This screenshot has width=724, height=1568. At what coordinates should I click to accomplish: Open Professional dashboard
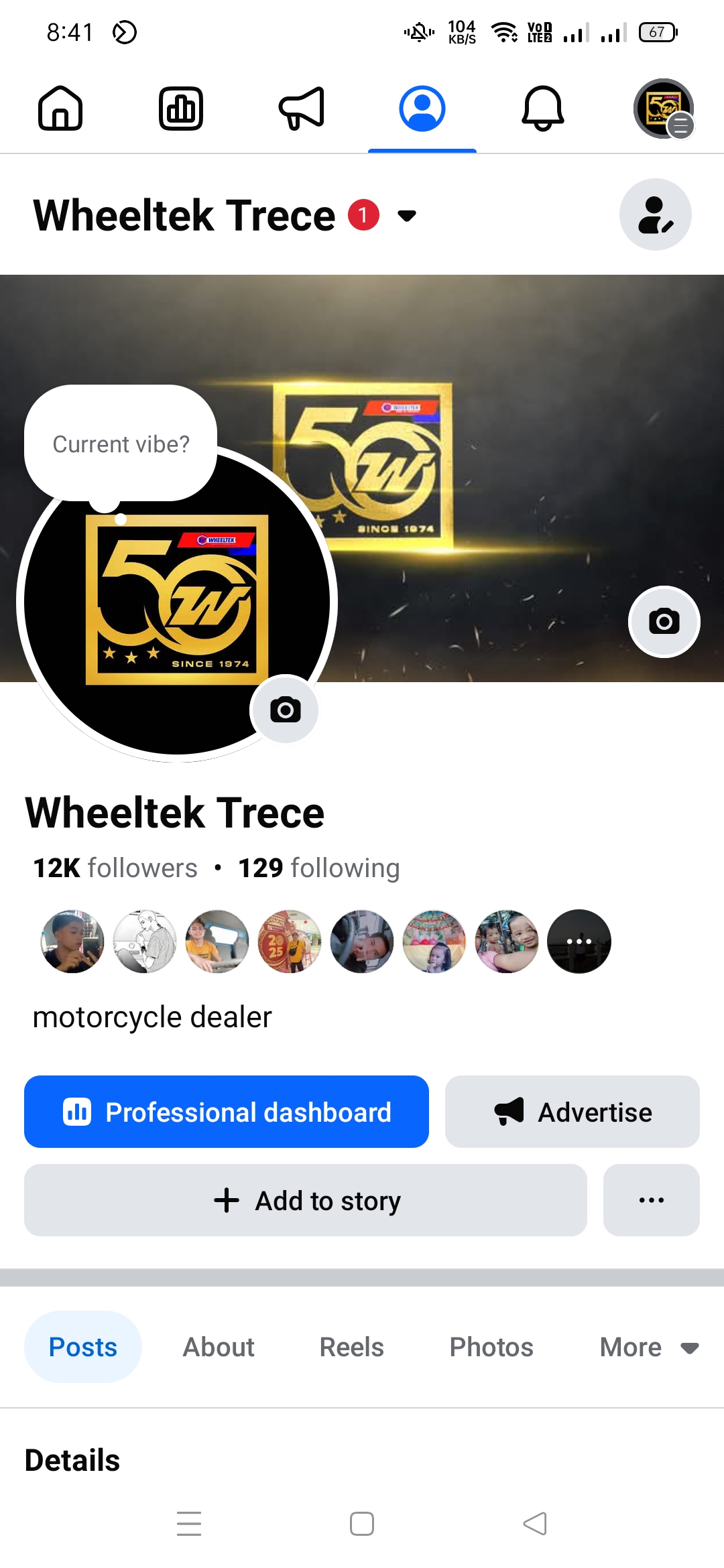pos(227,1112)
